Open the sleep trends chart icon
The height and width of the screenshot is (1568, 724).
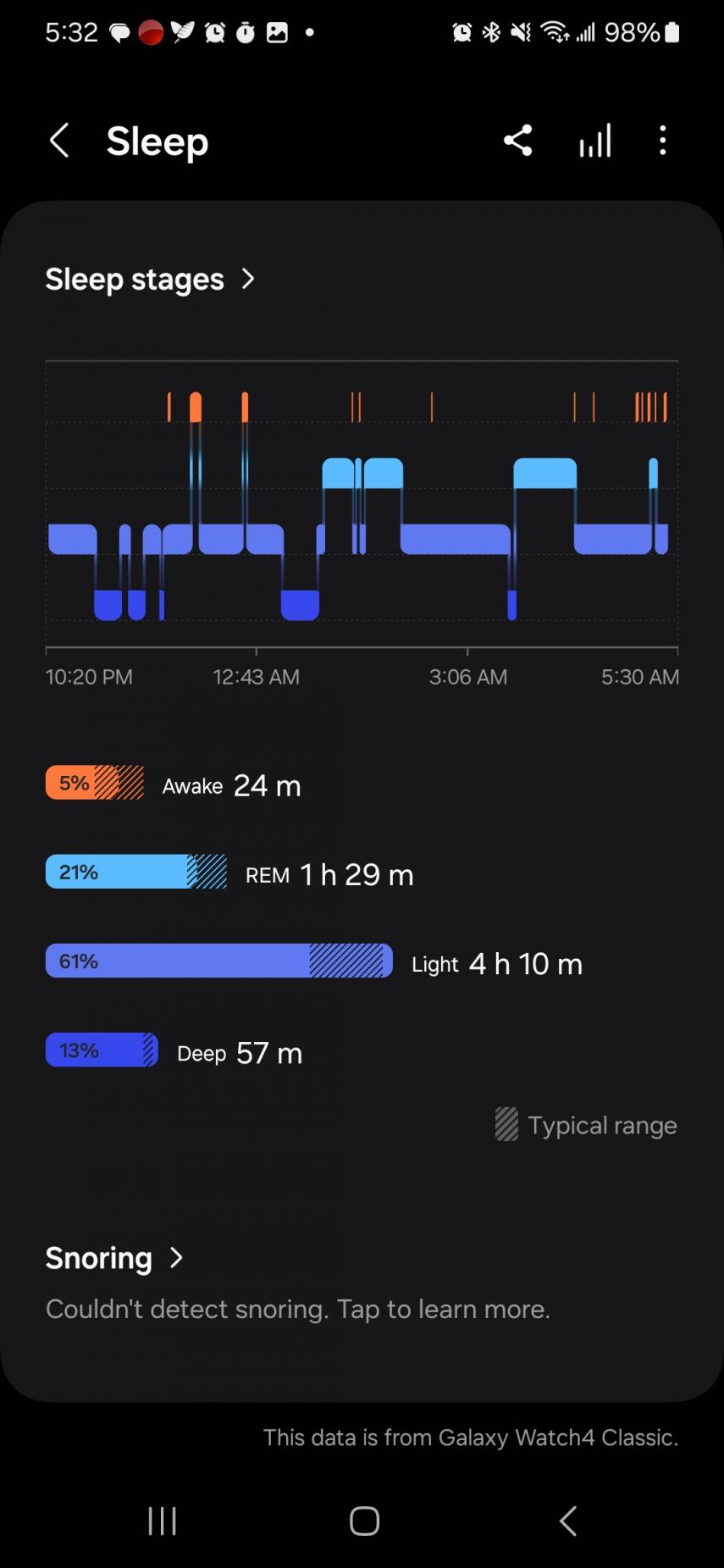[595, 141]
